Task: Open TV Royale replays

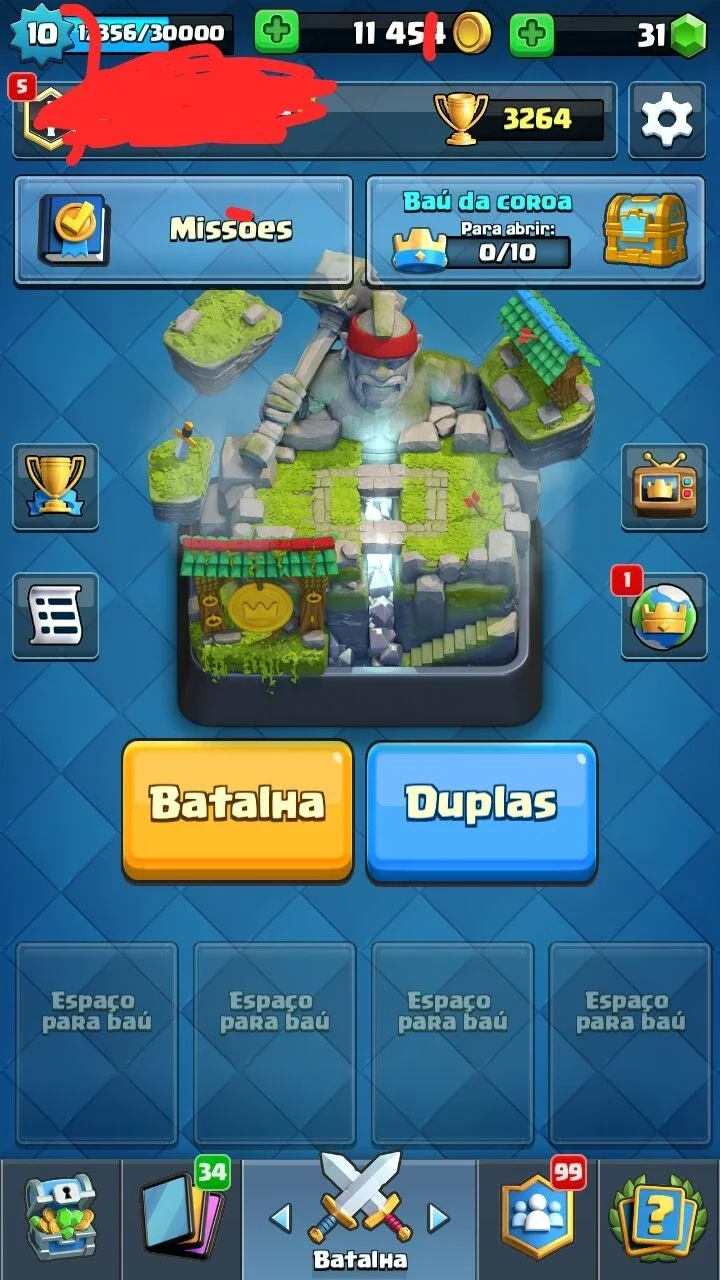Action: [664, 486]
